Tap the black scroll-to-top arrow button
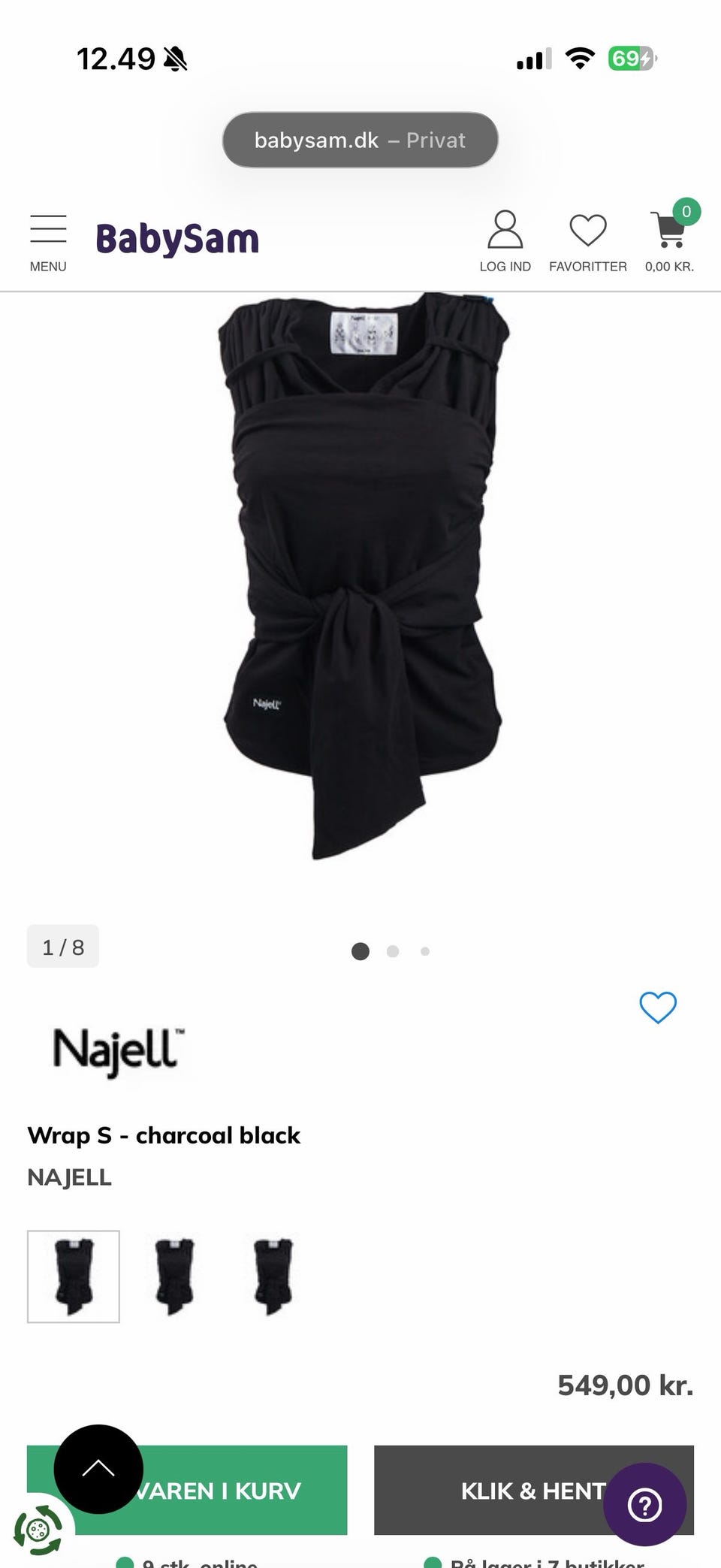Image resolution: width=721 pixels, height=1568 pixels. coord(98,1469)
